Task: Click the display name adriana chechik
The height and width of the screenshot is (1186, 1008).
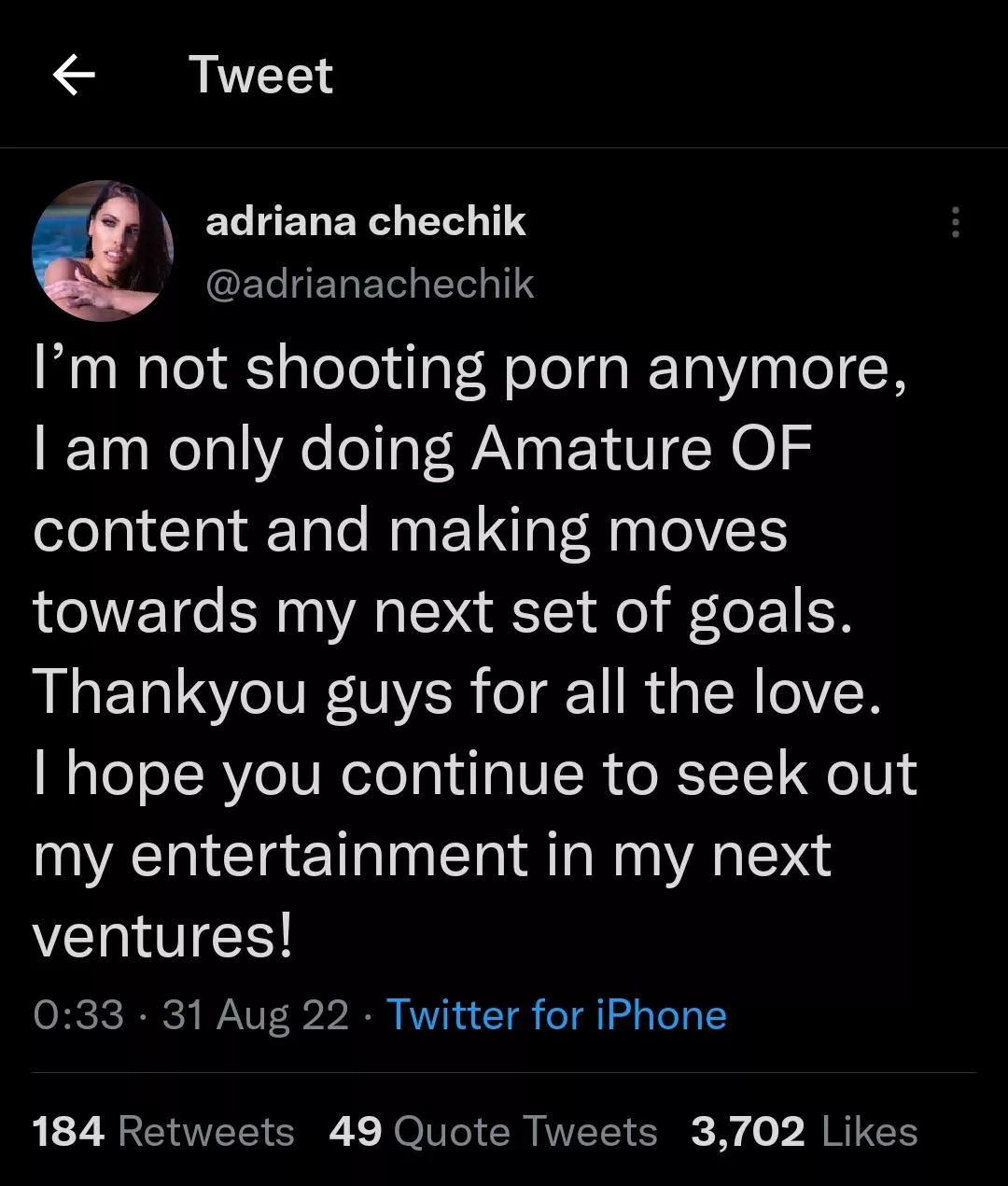Action: click(364, 222)
